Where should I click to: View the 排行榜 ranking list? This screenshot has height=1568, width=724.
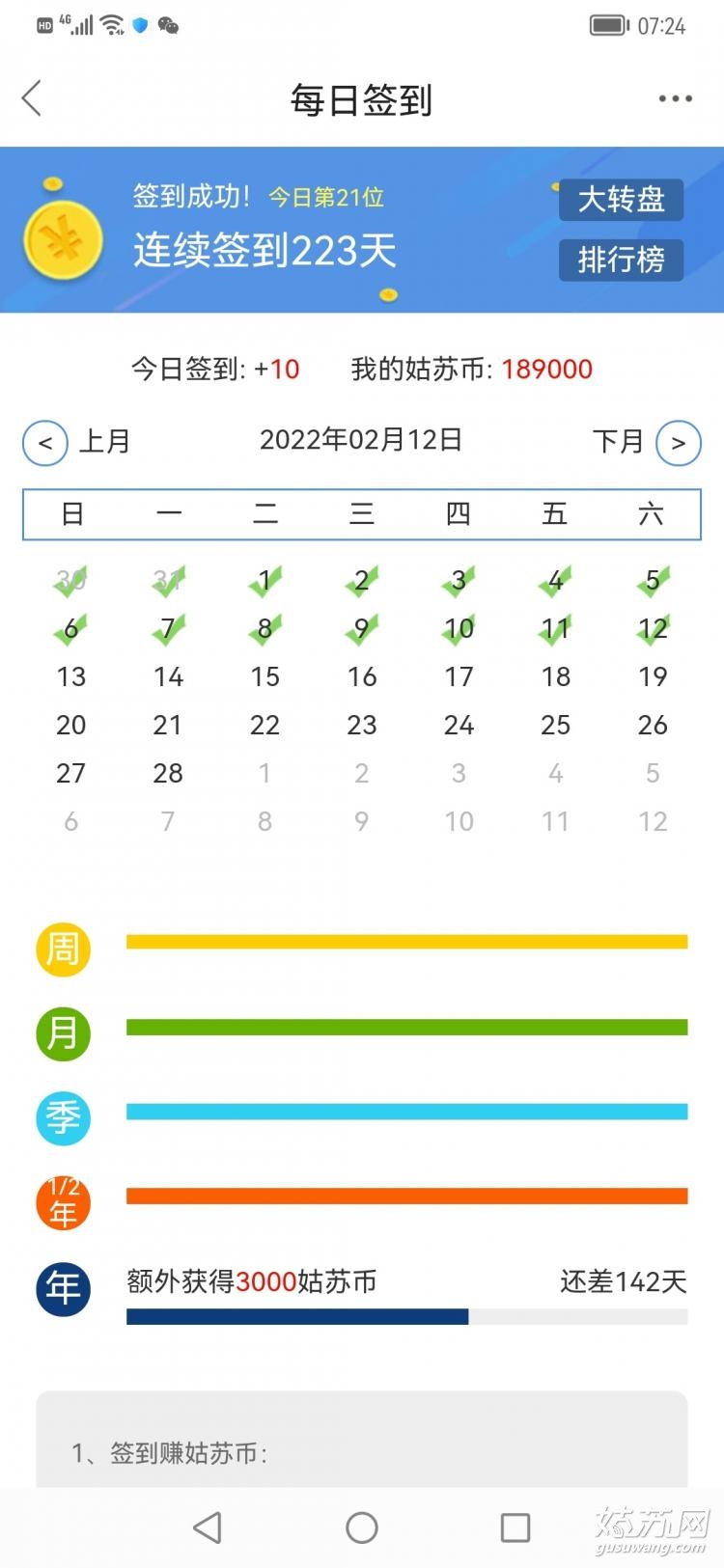point(621,260)
